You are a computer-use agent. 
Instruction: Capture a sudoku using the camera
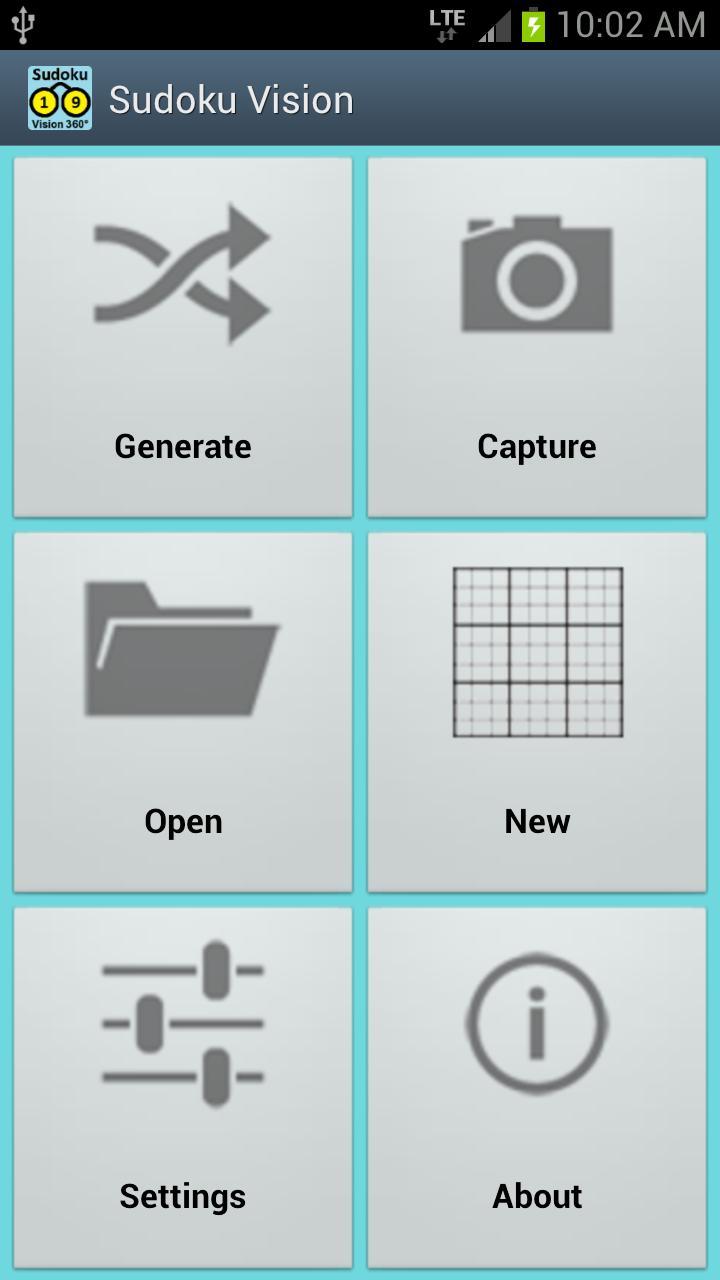tap(537, 336)
